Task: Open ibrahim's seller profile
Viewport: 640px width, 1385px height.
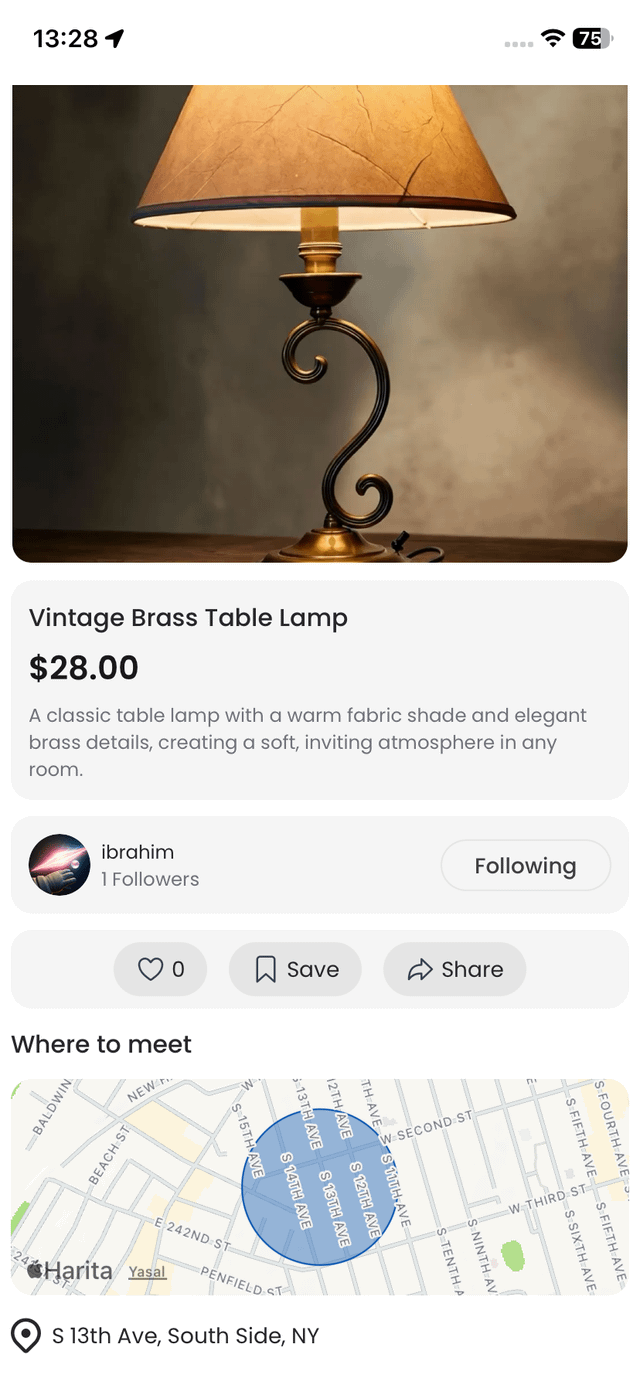Action: tap(60, 865)
